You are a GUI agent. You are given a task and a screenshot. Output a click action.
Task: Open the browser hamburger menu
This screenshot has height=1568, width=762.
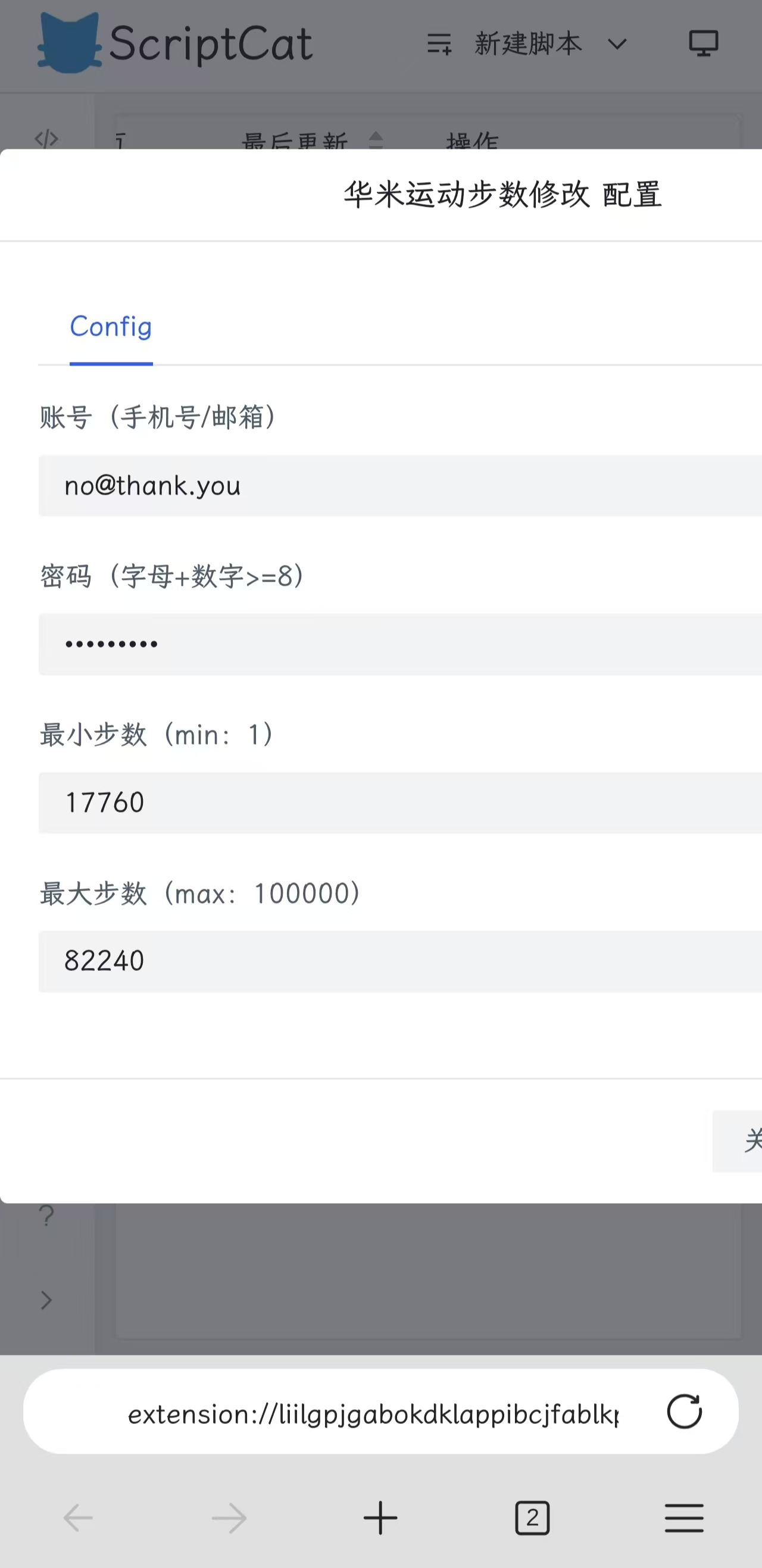pyautogui.click(x=683, y=1518)
